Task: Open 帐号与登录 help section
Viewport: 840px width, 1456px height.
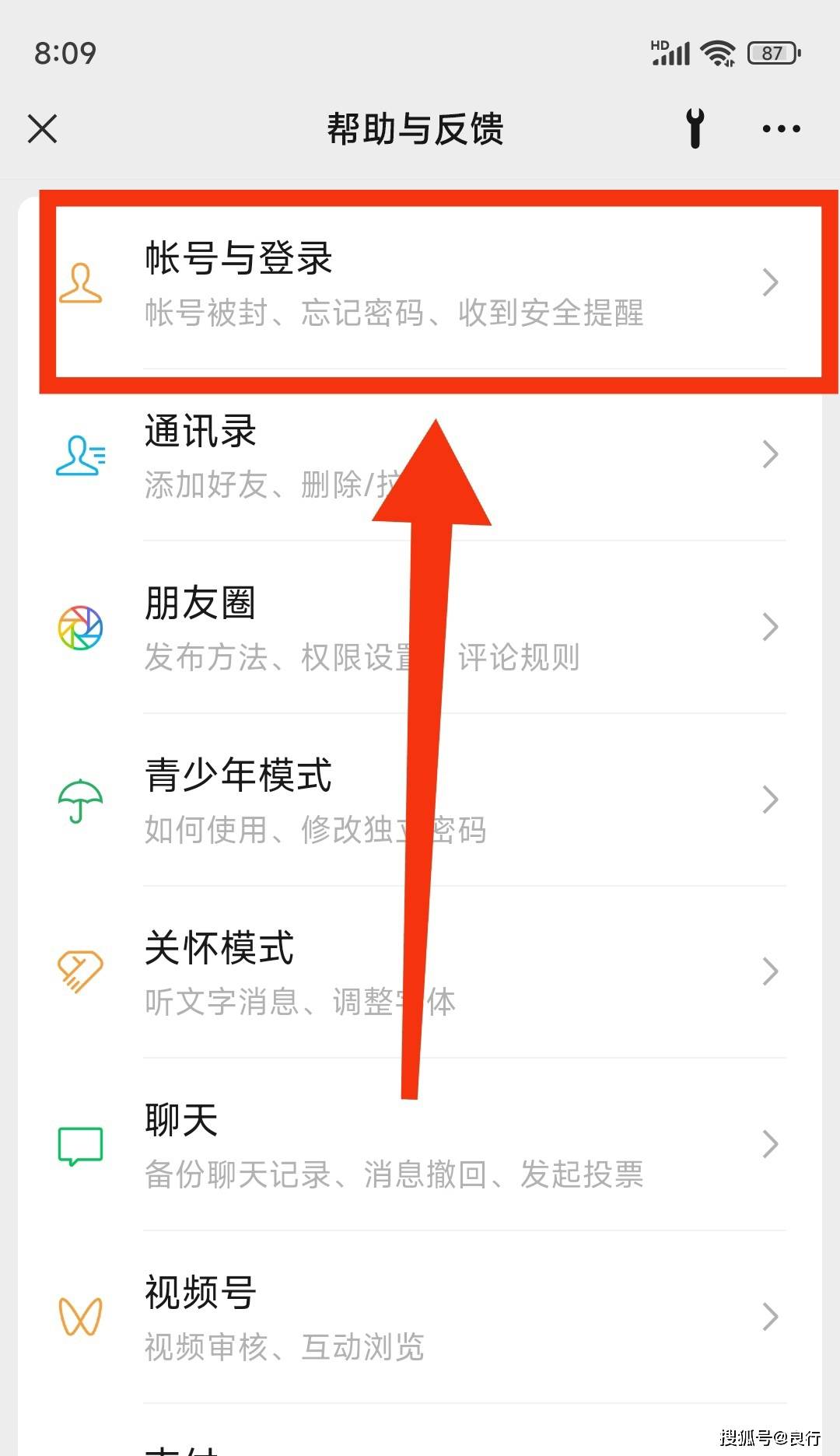Action: pyautogui.click(x=420, y=284)
